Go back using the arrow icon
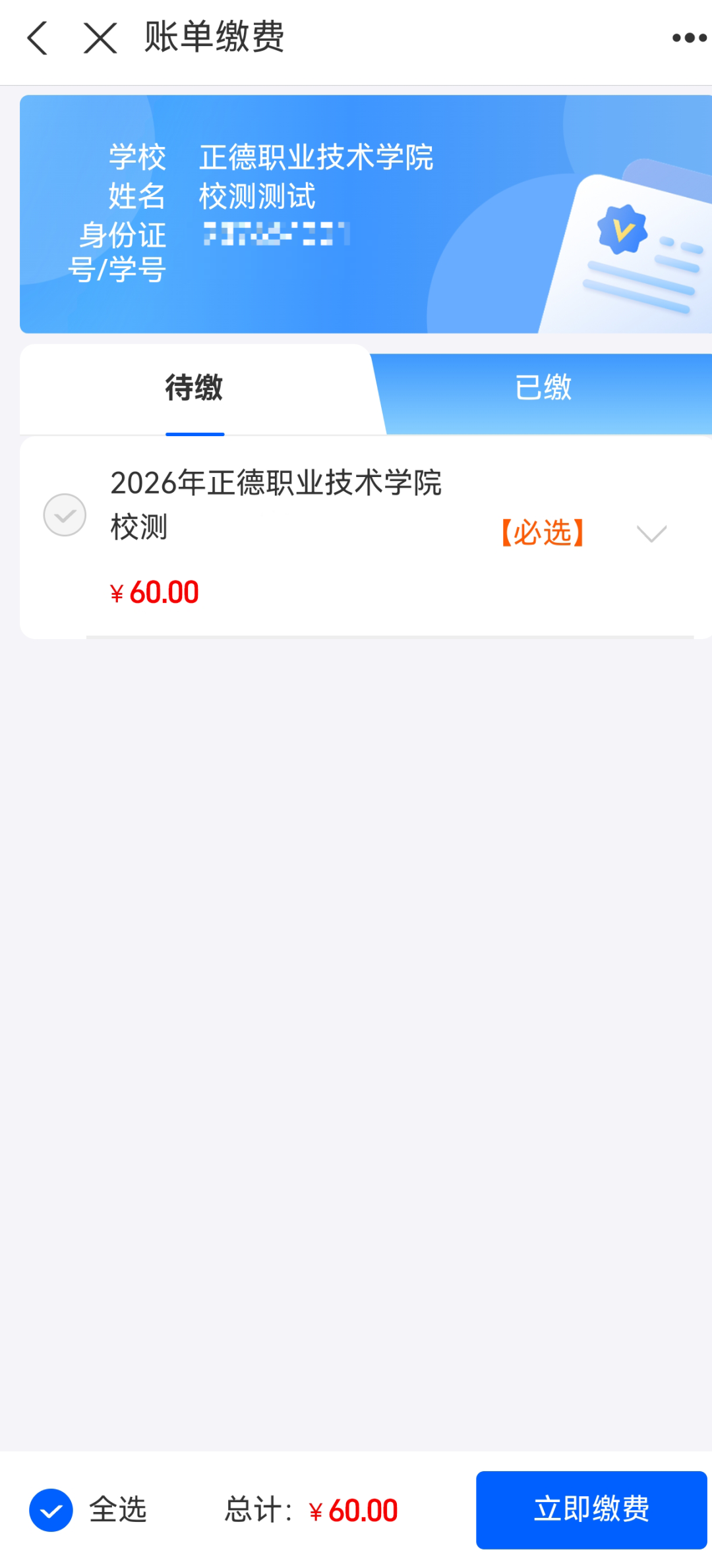The height and width of the screenshot is (1568, 712). click(x=38, y=38)
